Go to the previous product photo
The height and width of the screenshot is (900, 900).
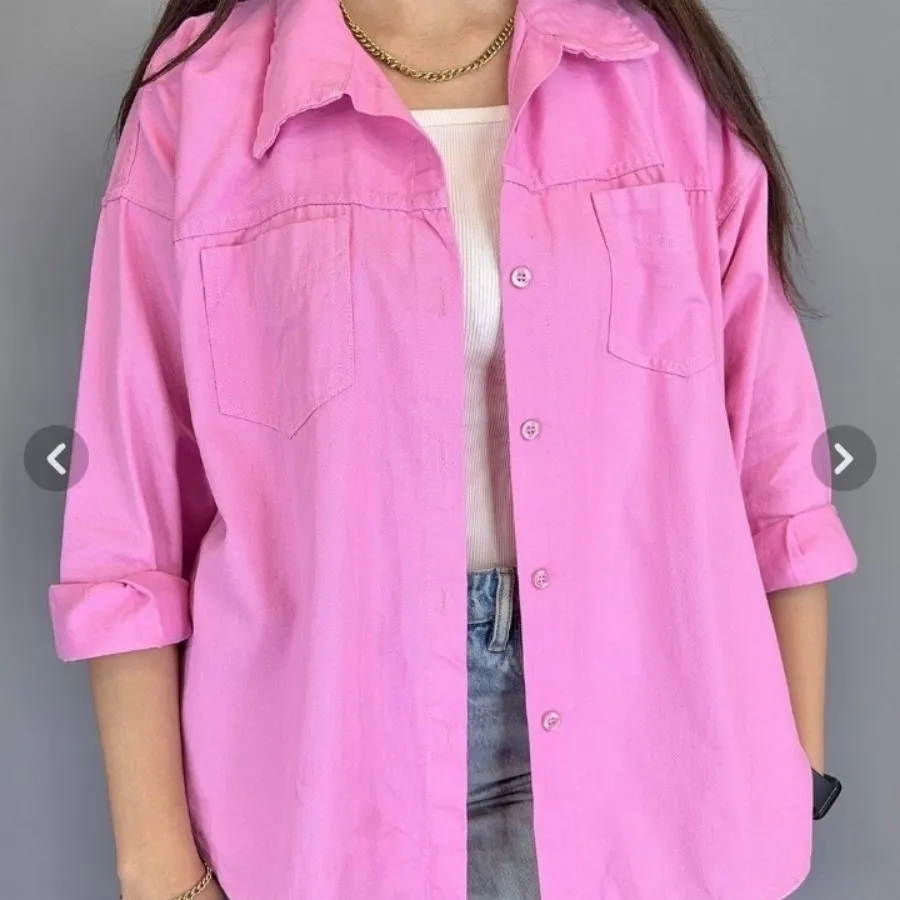coord(56,459)
